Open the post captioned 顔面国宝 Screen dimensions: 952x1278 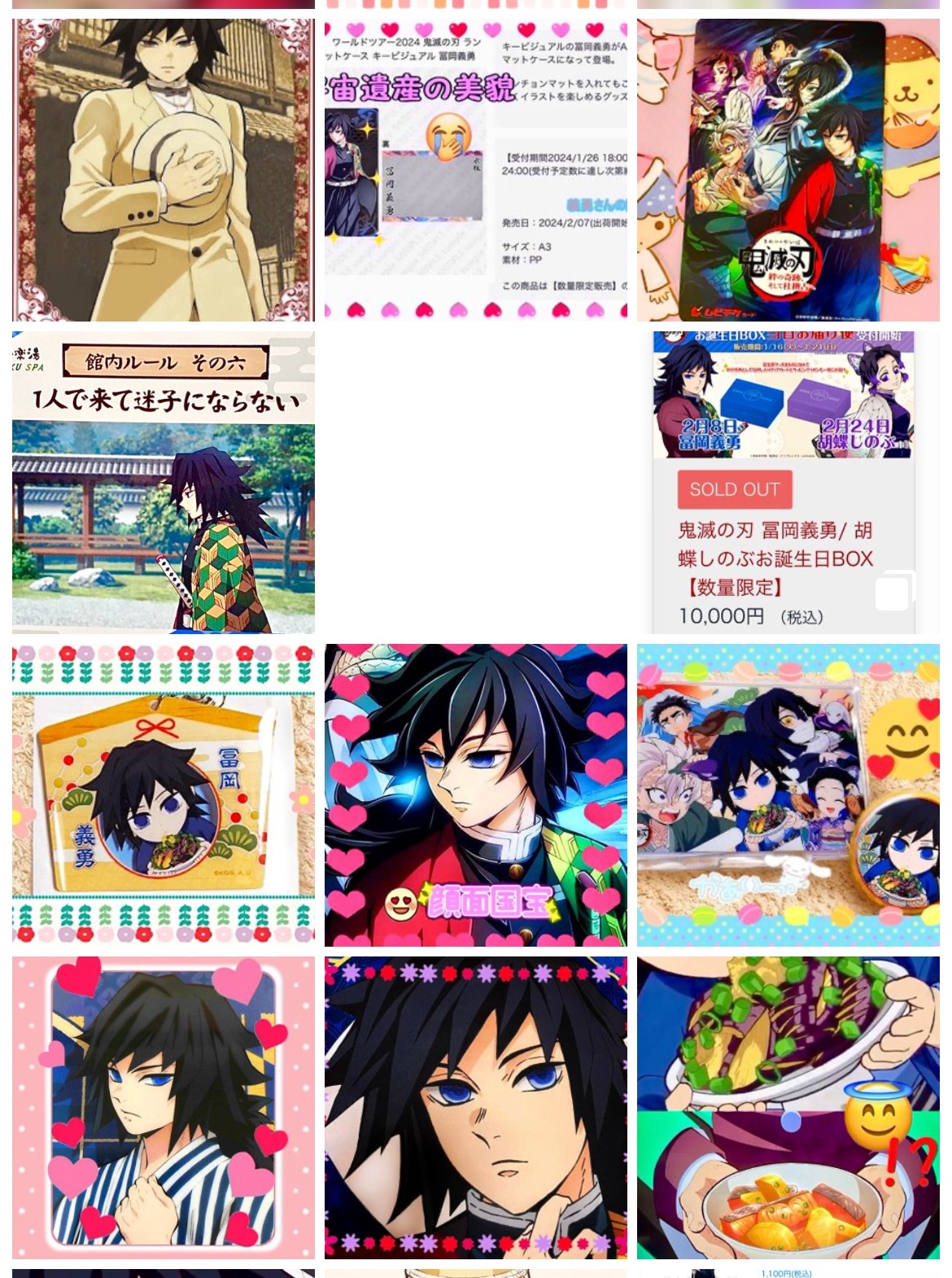tap(475, 794)
